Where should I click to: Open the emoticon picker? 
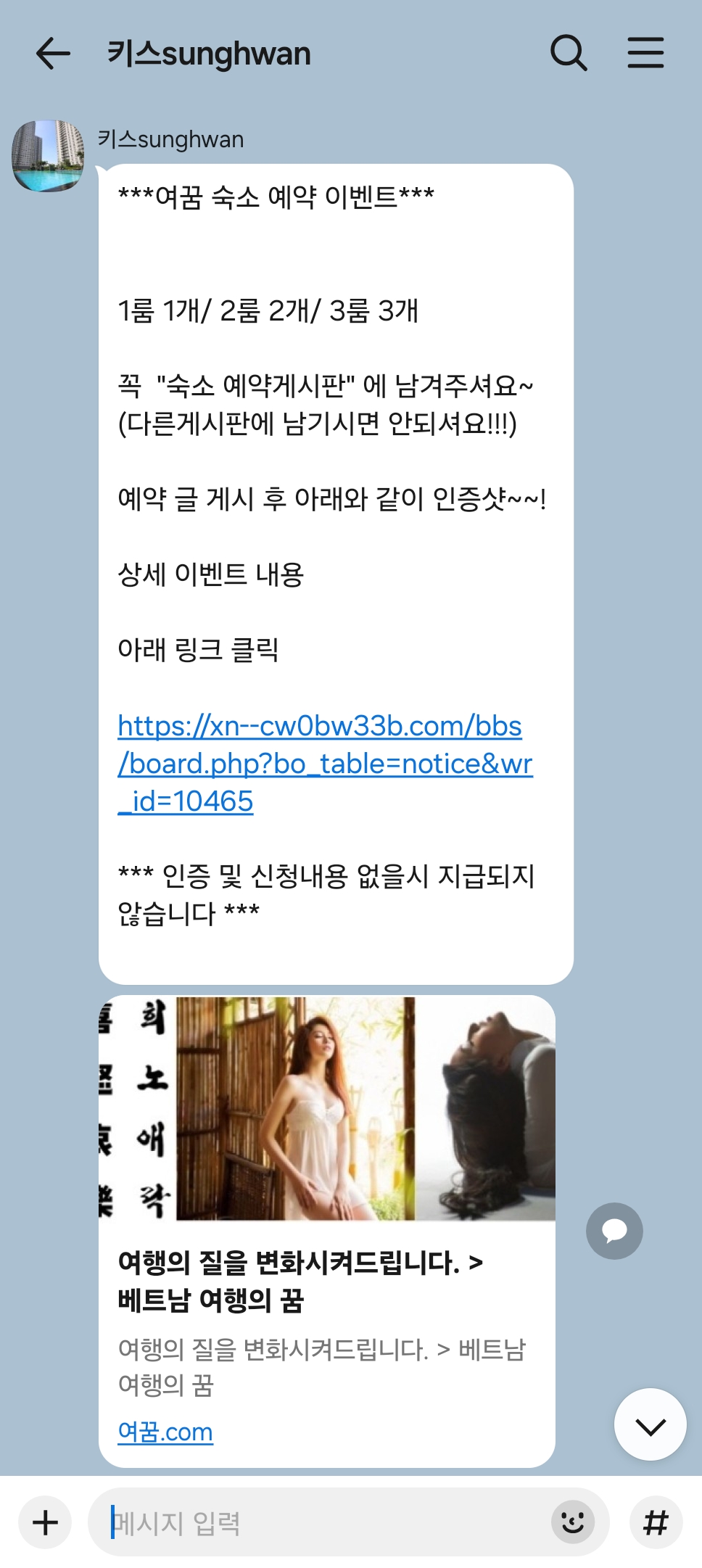(x=573, y=1522)
